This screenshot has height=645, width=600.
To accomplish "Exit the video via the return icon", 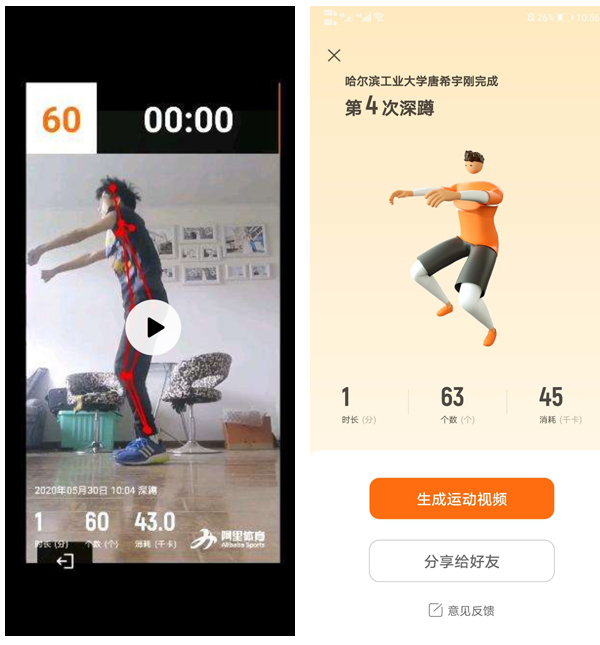I will (x=65, y=562).
